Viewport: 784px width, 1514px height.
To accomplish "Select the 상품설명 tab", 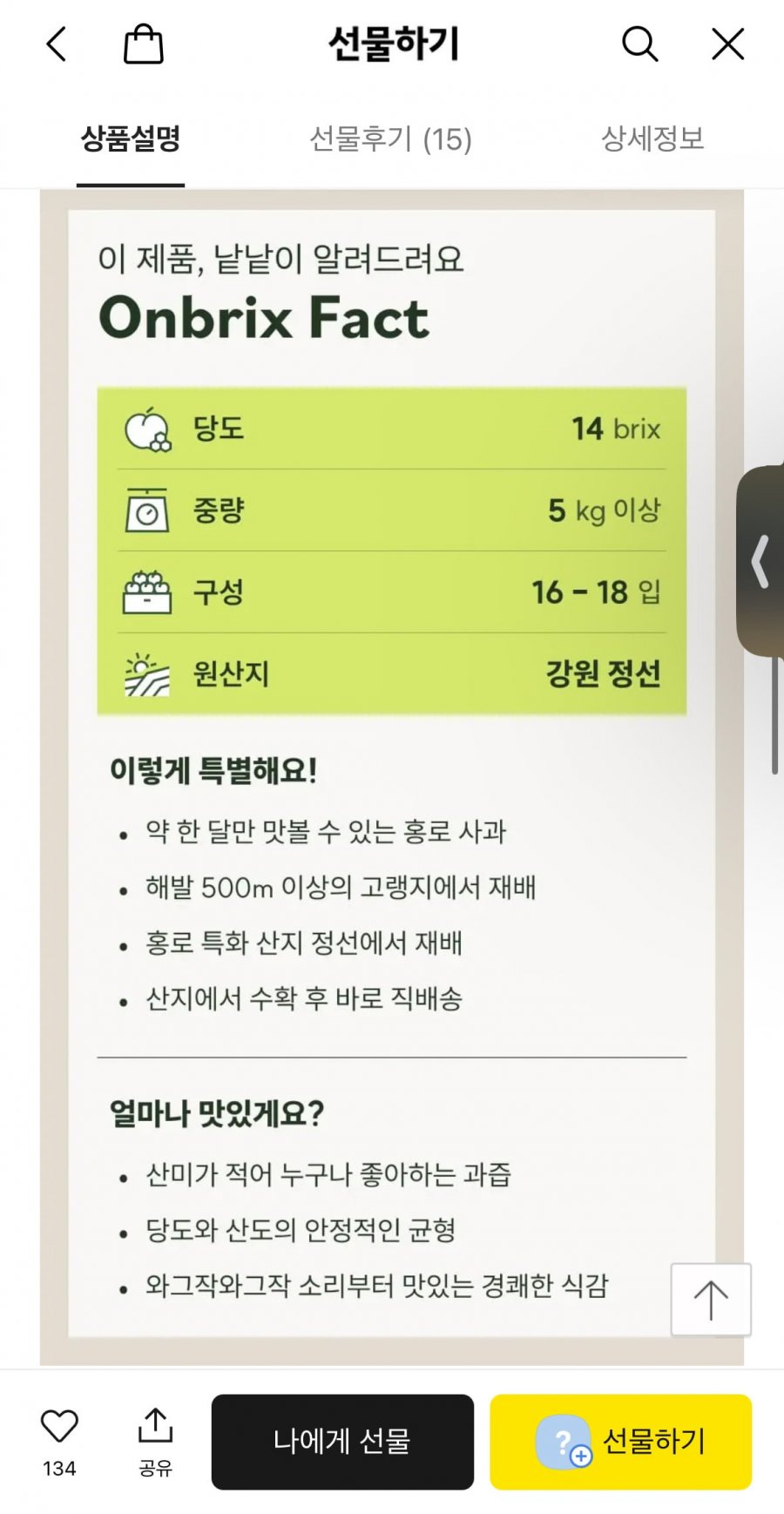I will coord(131,139).
